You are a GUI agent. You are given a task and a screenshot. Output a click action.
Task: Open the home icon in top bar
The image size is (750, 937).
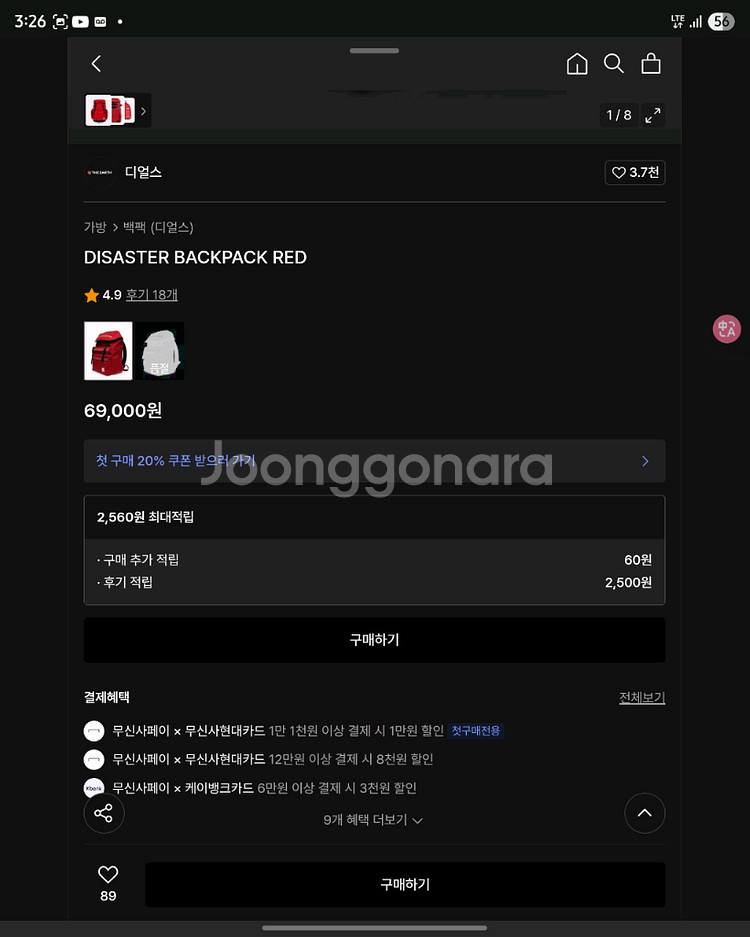pos(577,64)
